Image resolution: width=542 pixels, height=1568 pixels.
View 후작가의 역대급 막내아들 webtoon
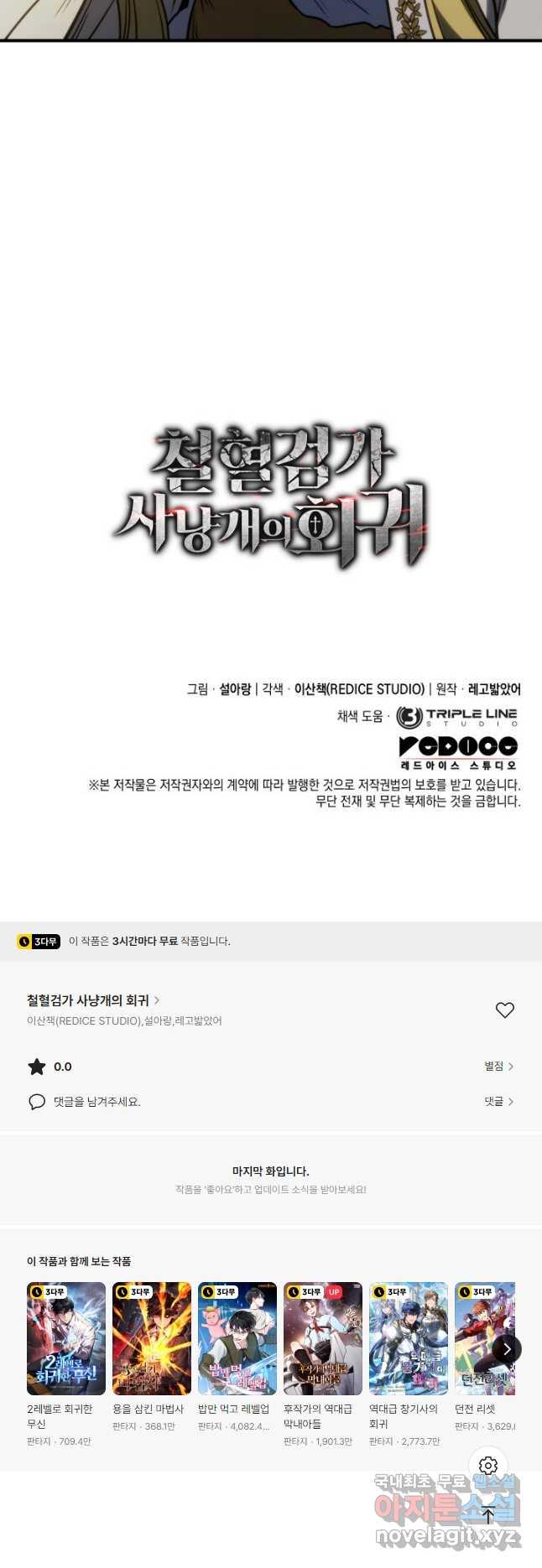coord(323,1338)
